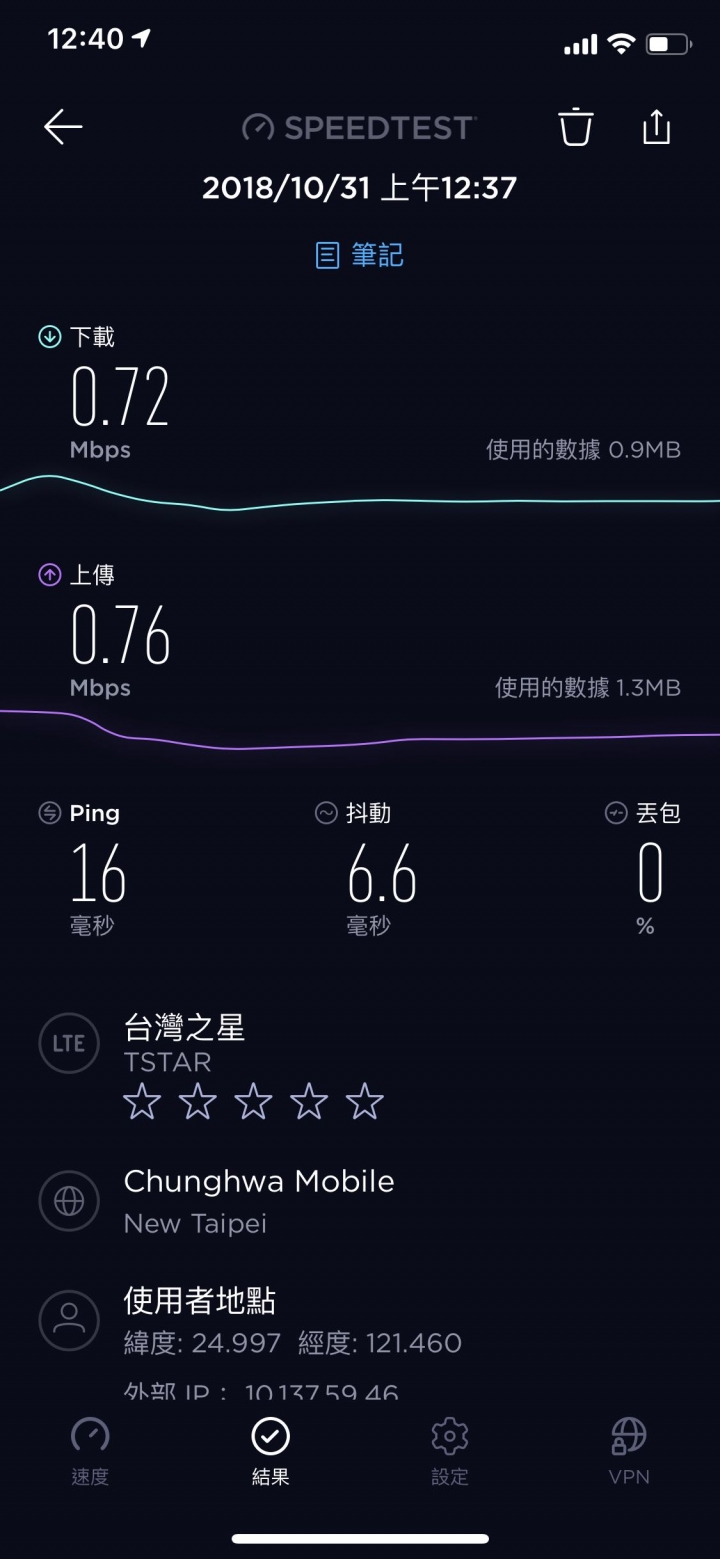The width and height of the screenshot is (720, 1559).
Task: Switch to the 速度 tab
Action: [x=90, y=1451]
